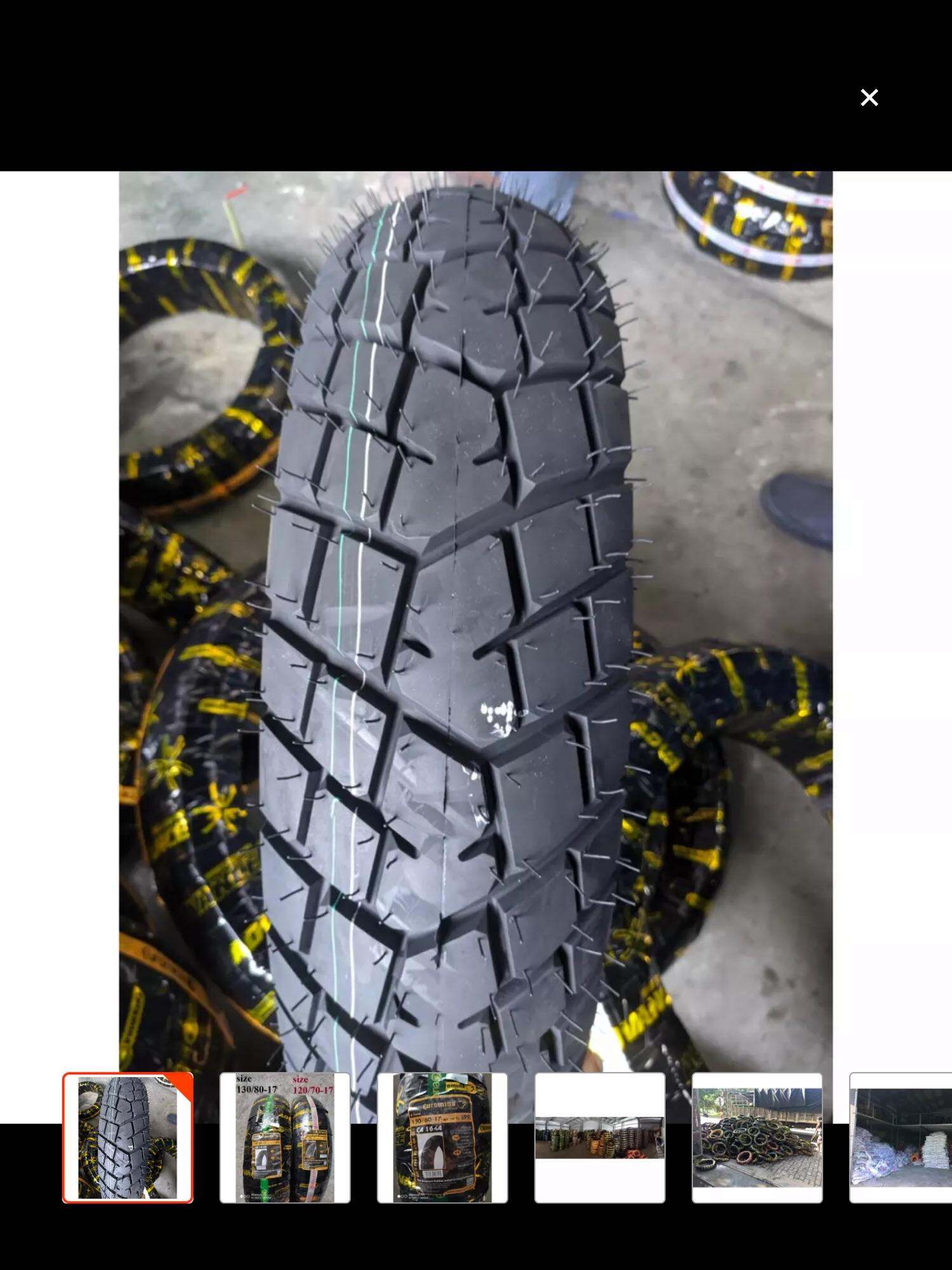Close the full-screen image viewer
Image resolution: width=952 pixels, height=1270 pixels.
(869, 97)
